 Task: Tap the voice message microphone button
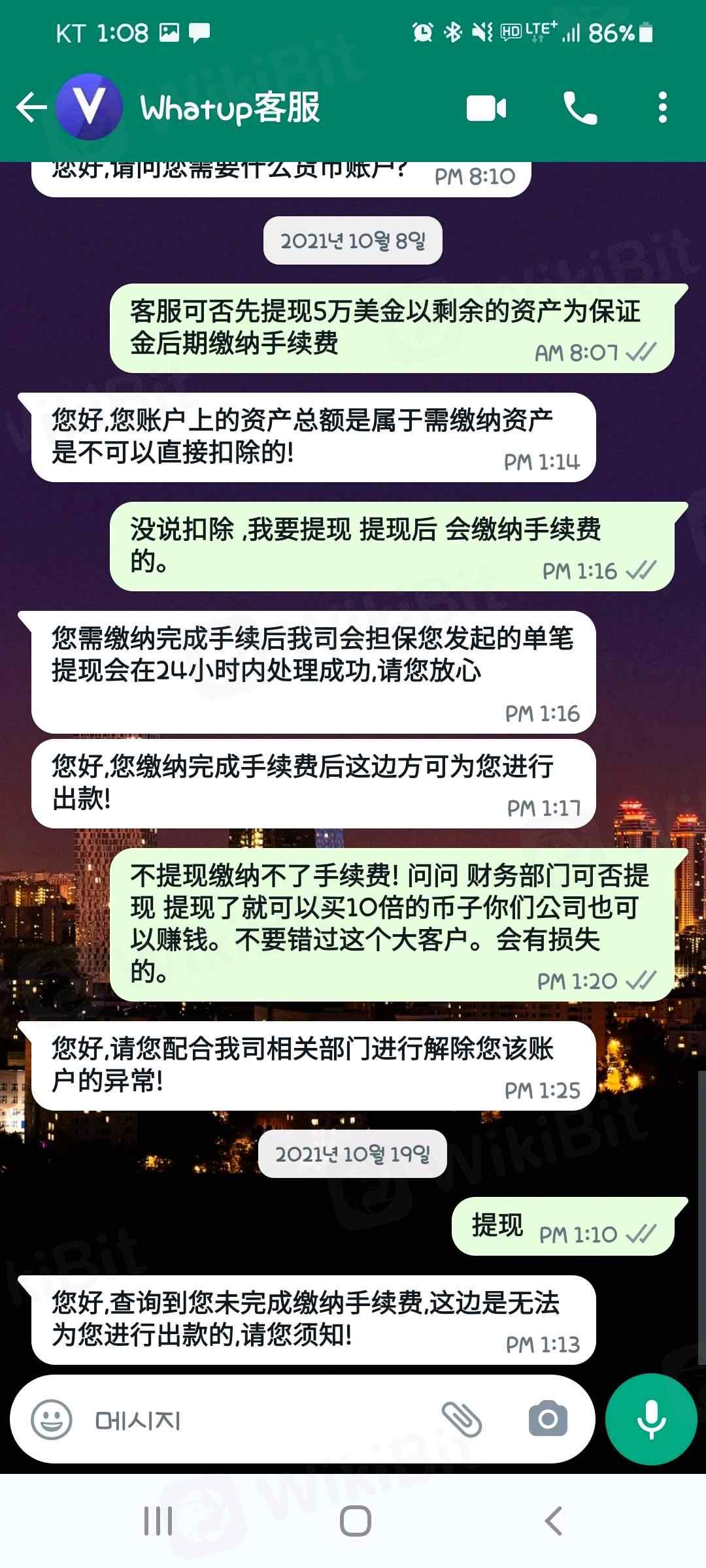[x=651, y=1420]
